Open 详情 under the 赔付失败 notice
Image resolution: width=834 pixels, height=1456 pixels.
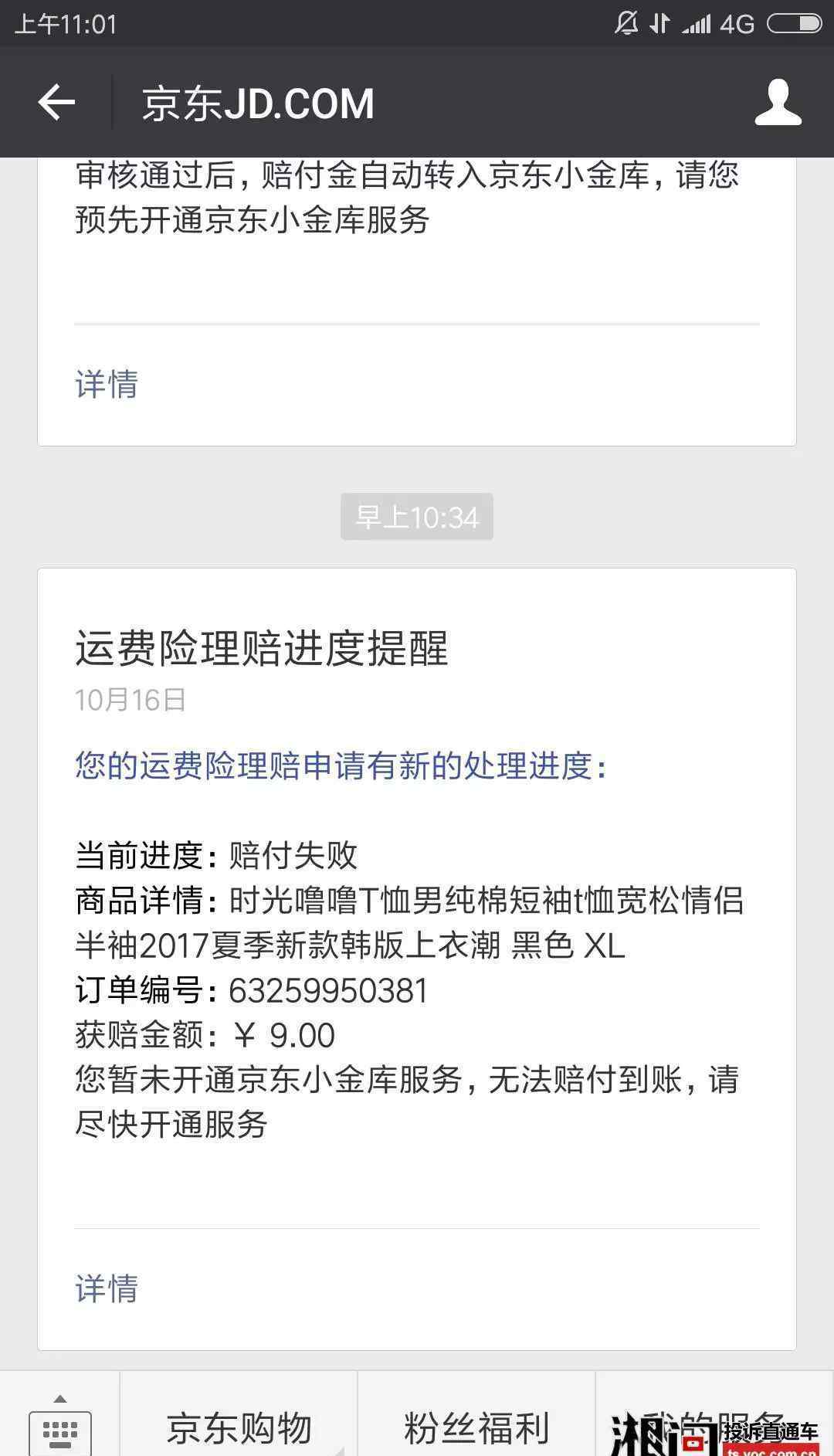pos(107,1288)
